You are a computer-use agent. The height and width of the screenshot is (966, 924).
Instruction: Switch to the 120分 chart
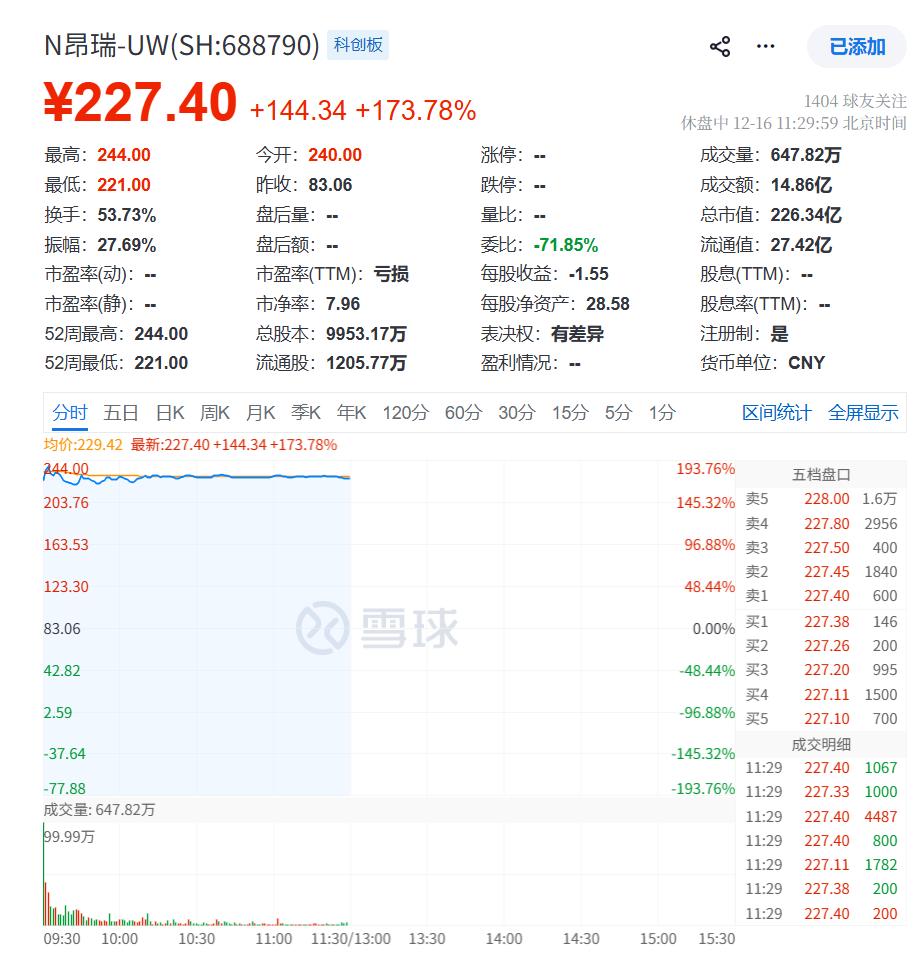[405, 413]
